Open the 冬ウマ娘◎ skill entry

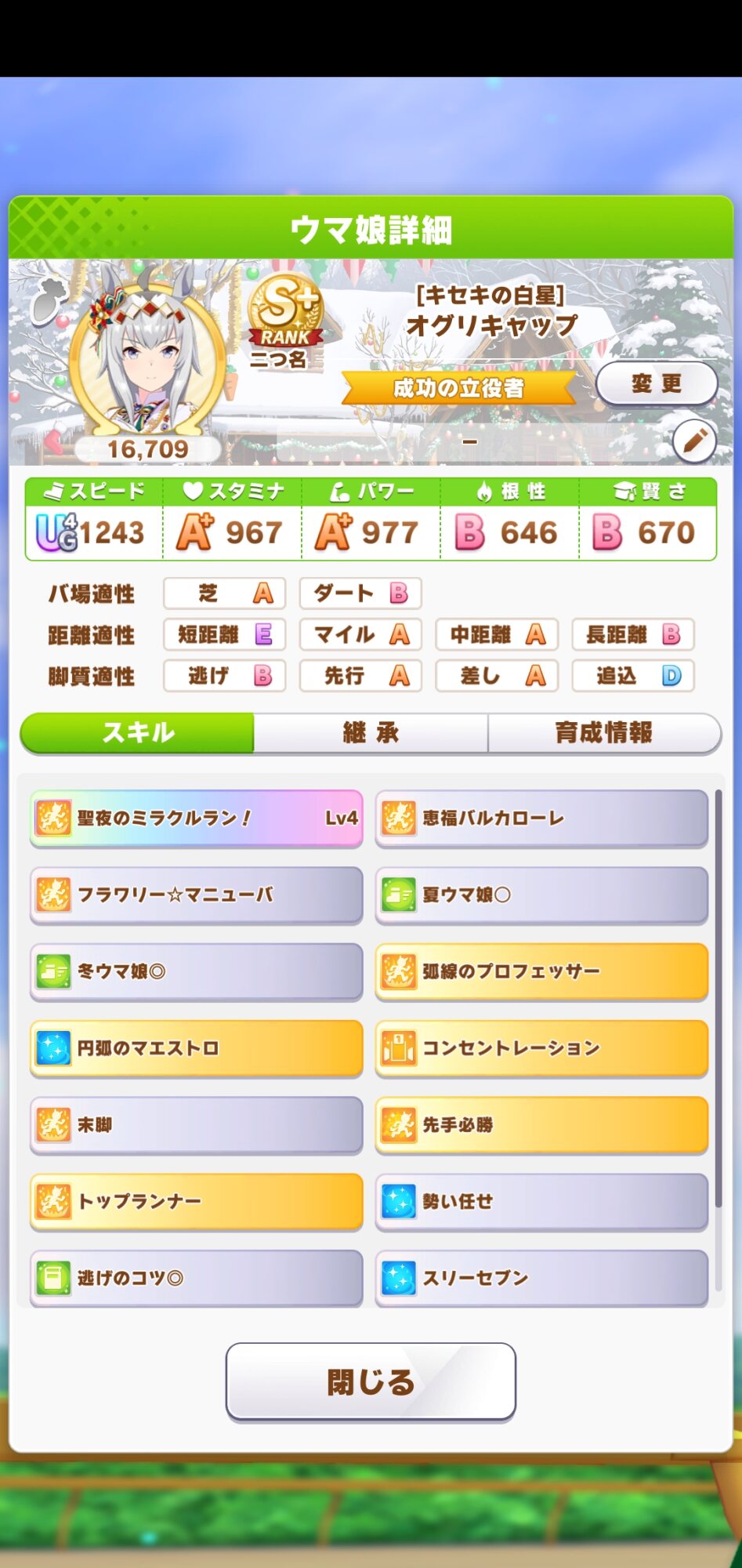click(196, 971)
